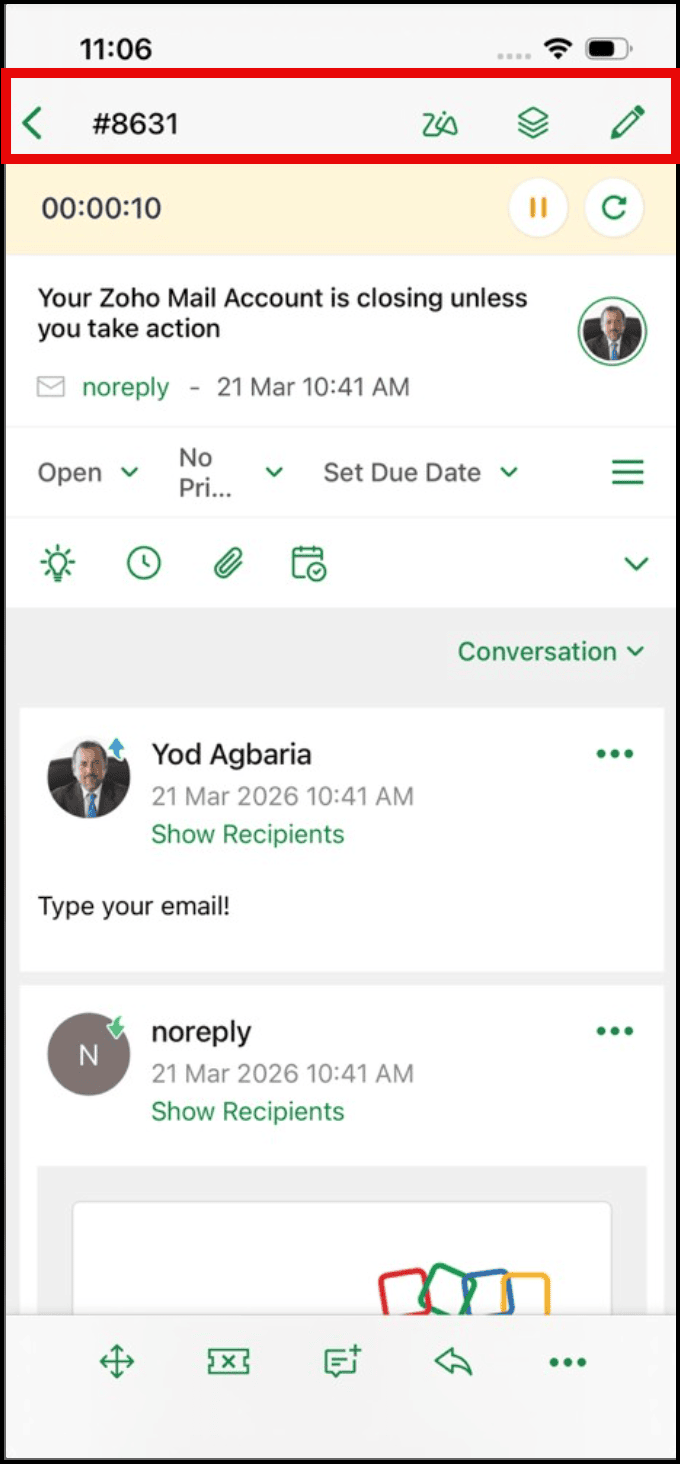
Task: Edit the ticket with the pencil icon
Action: [x=627, y=123]
